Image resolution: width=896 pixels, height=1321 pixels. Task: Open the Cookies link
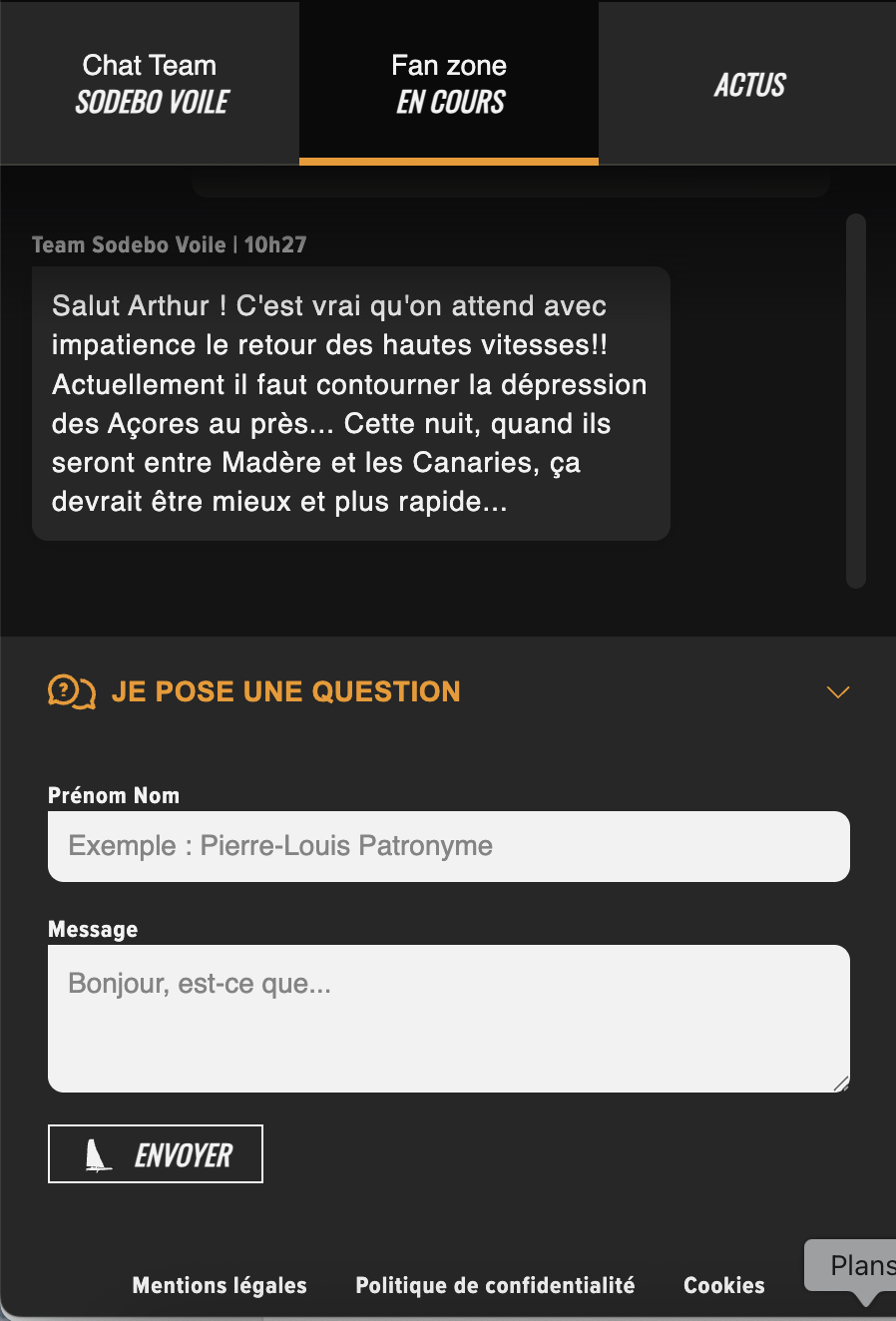pos(723,1285)
